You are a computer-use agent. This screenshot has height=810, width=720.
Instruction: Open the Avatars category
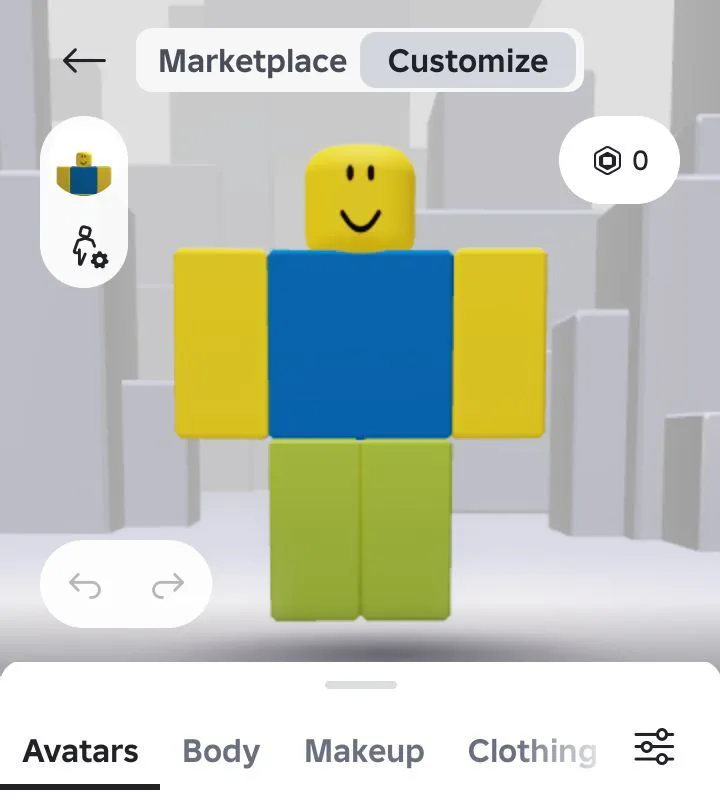(x=80, y=751)
